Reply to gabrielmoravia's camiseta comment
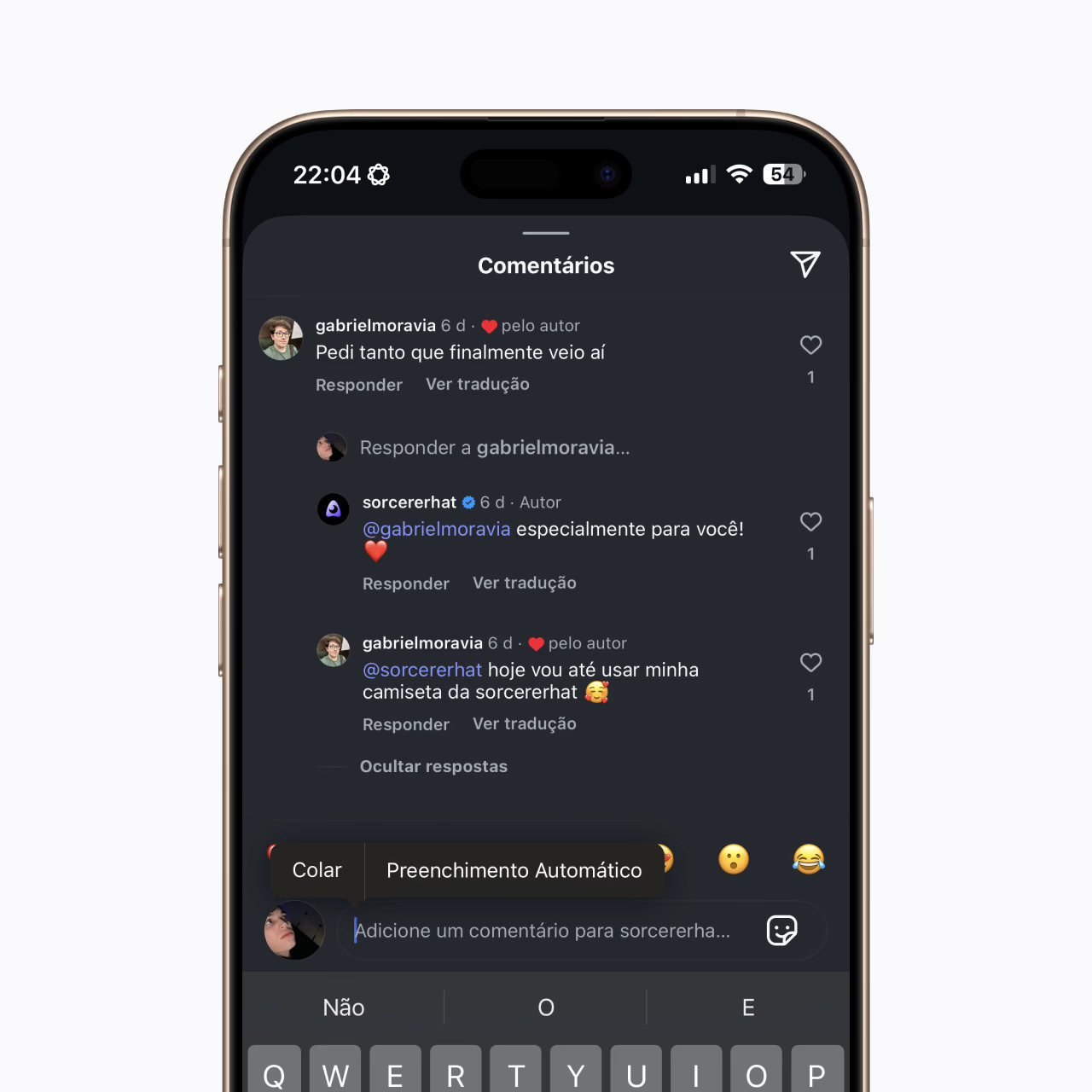This screenshot has width=1092, height=1092. pos(405,724)
